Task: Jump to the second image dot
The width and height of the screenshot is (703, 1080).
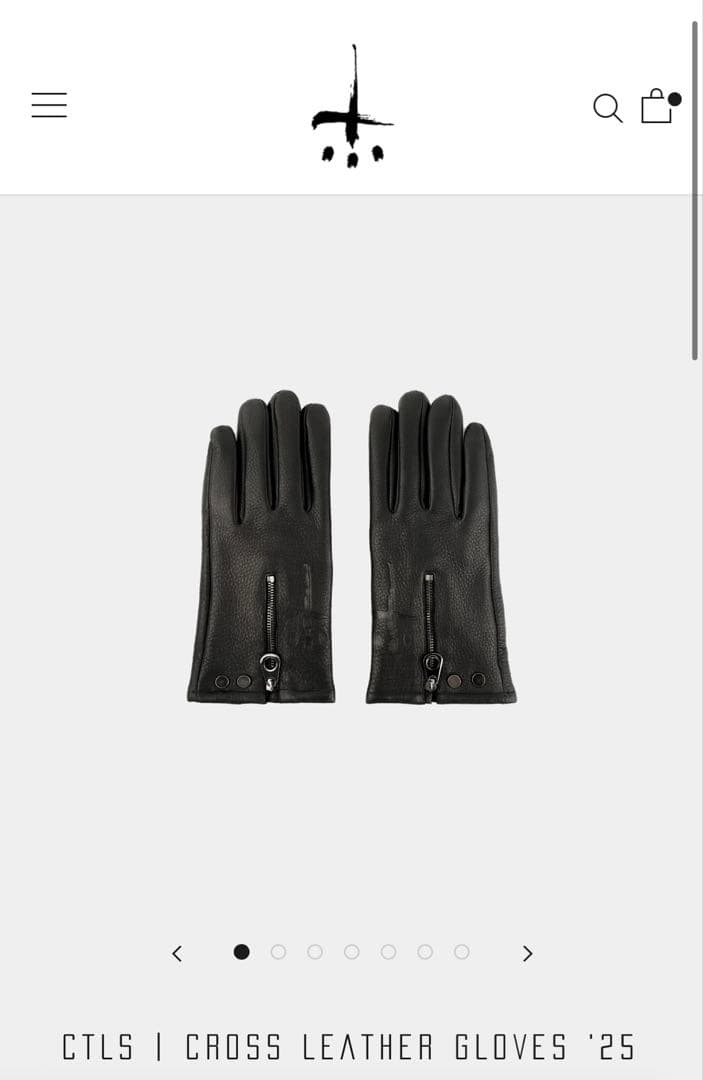Action: [x=278, y=952]
